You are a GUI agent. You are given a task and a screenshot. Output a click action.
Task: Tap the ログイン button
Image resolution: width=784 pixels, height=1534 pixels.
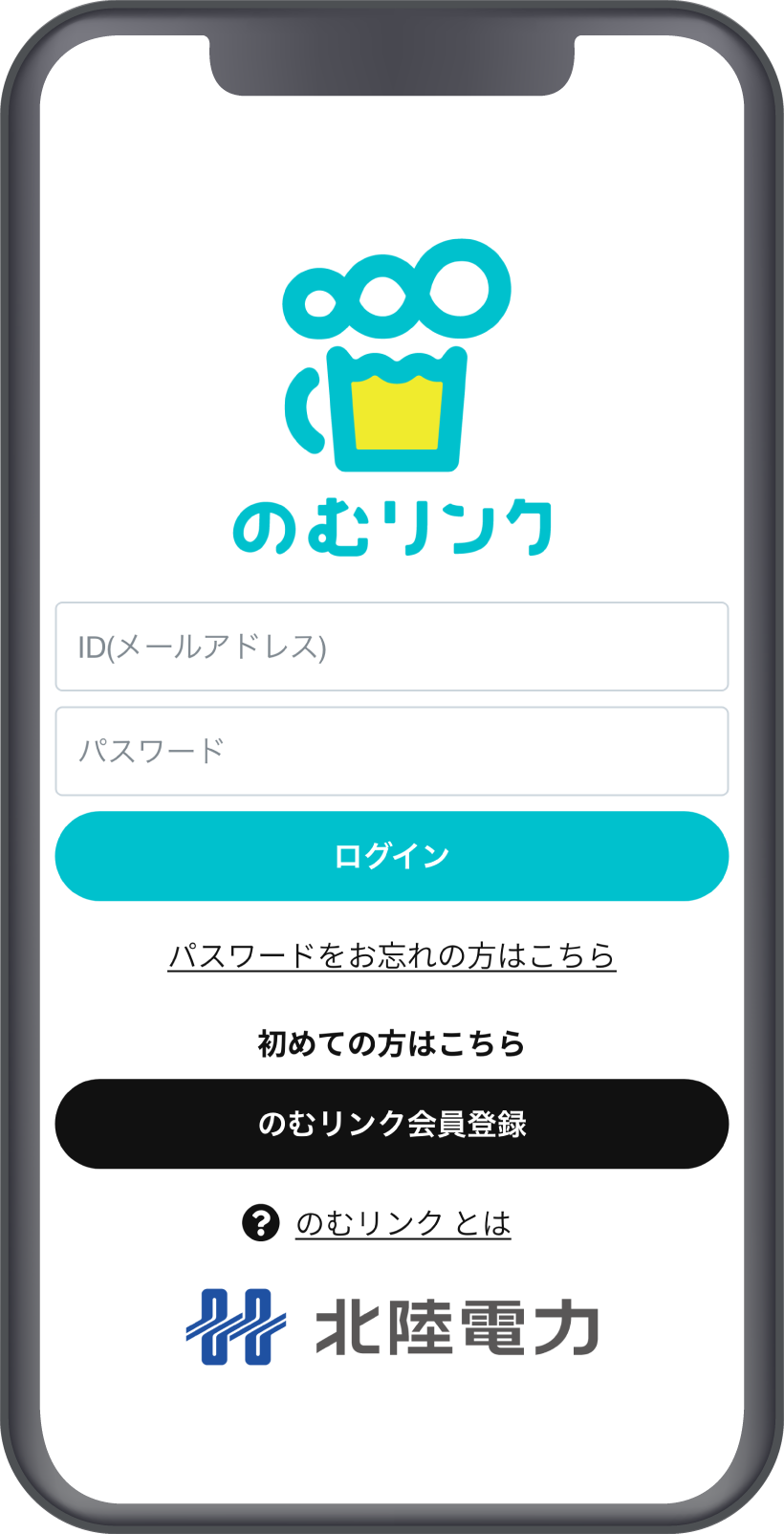(x=392, y=856)
